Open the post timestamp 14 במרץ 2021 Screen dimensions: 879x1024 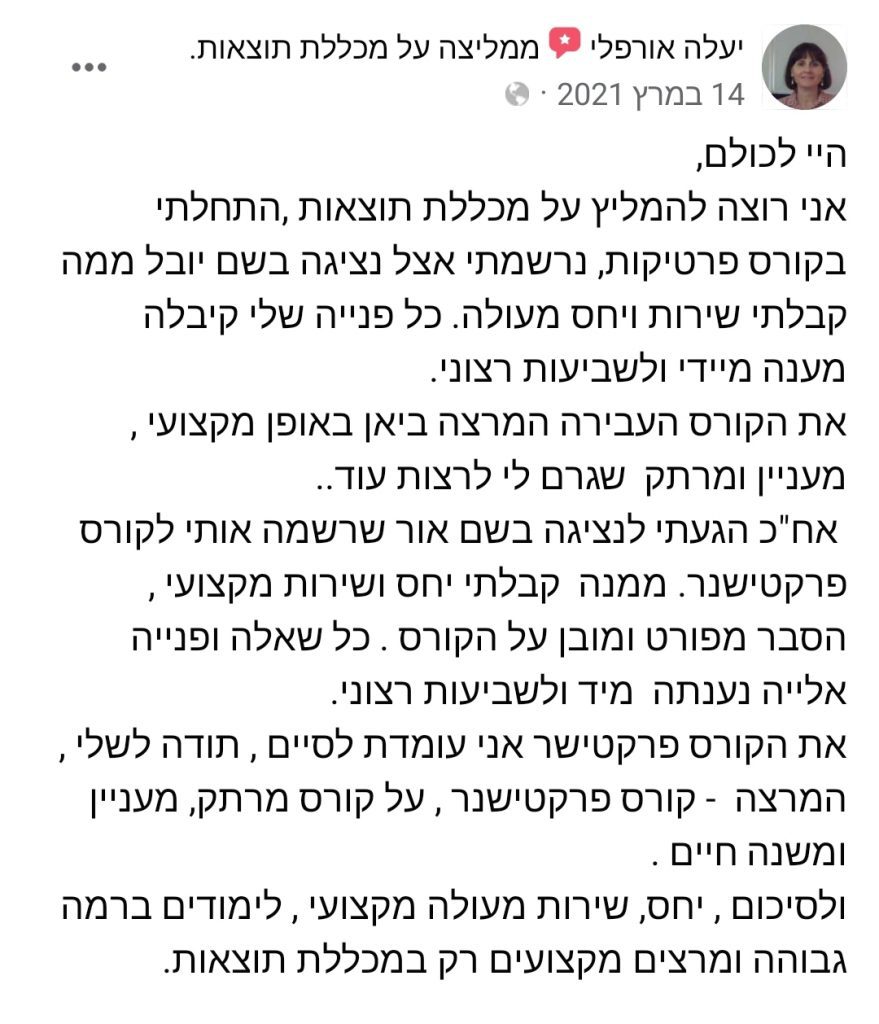[x=651, y=96]
